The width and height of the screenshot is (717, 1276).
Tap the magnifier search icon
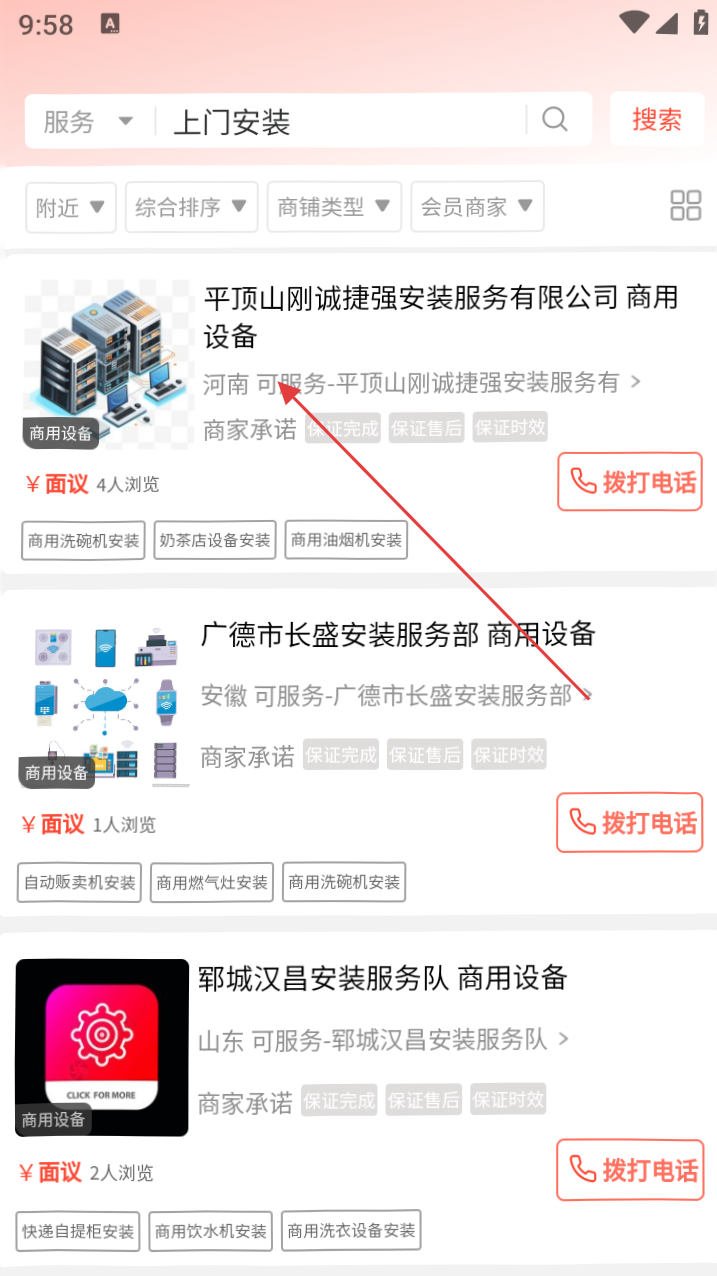(x=555, y=120)
